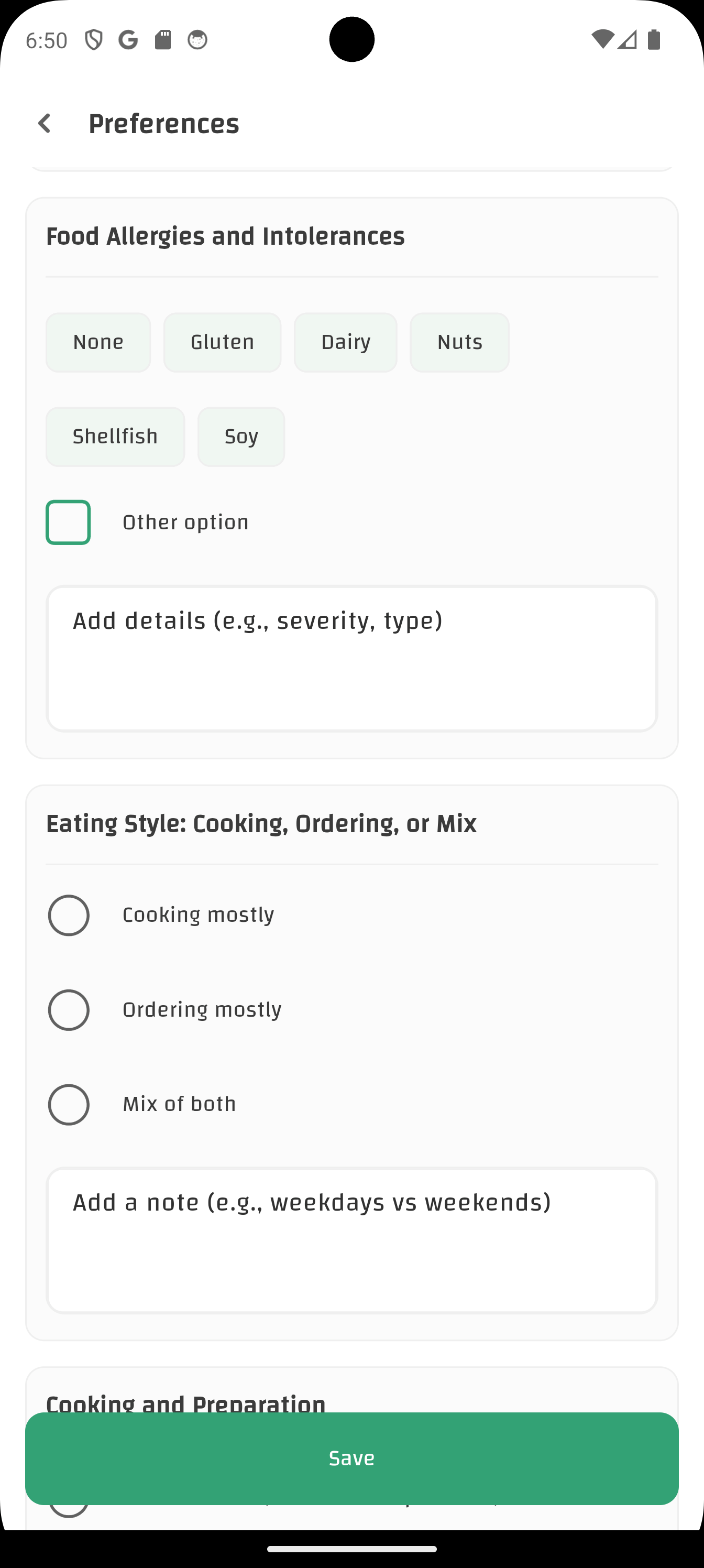The width and height of the screenshot is (704, 1568).
Task: Enable the Other option checkbox
Action: 68,521
